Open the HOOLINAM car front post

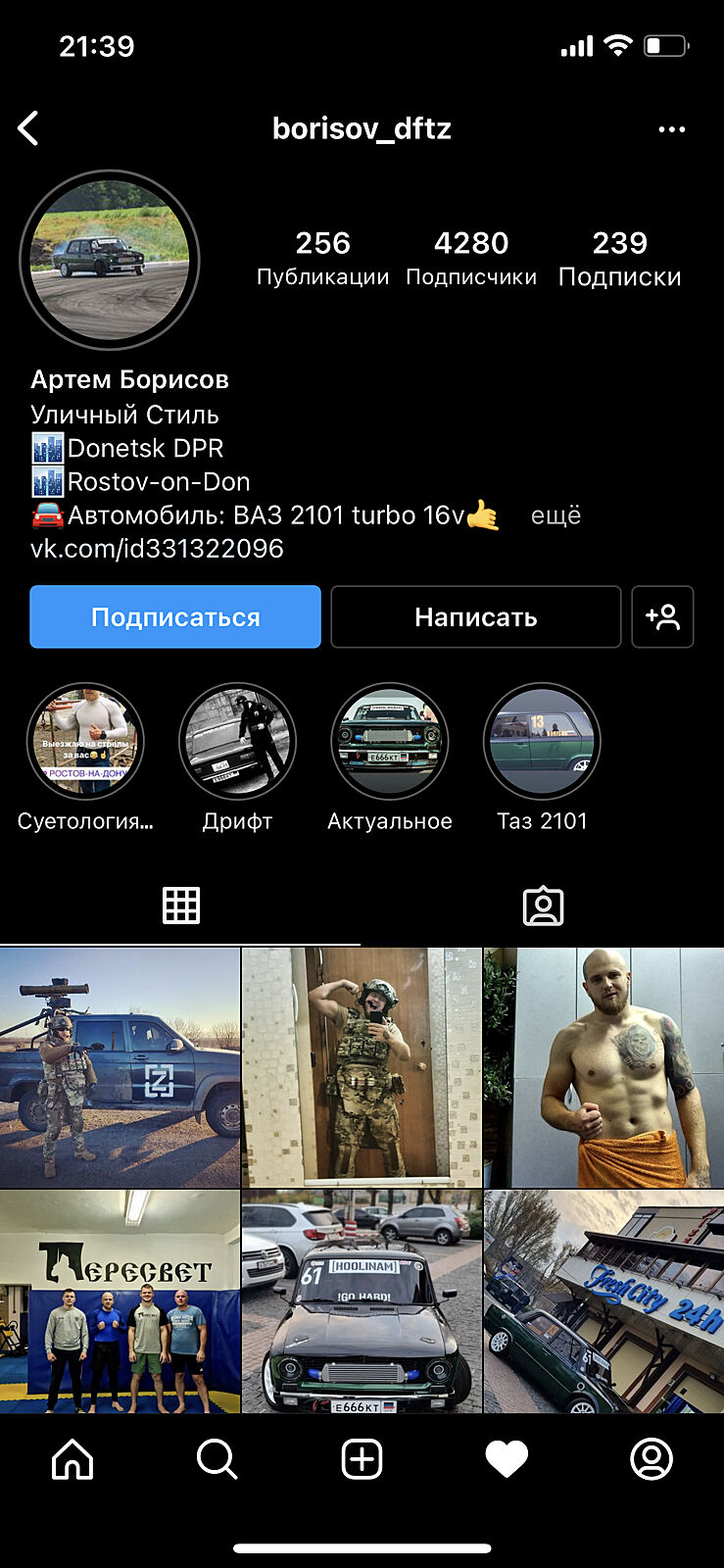[x=362, y=1301]
